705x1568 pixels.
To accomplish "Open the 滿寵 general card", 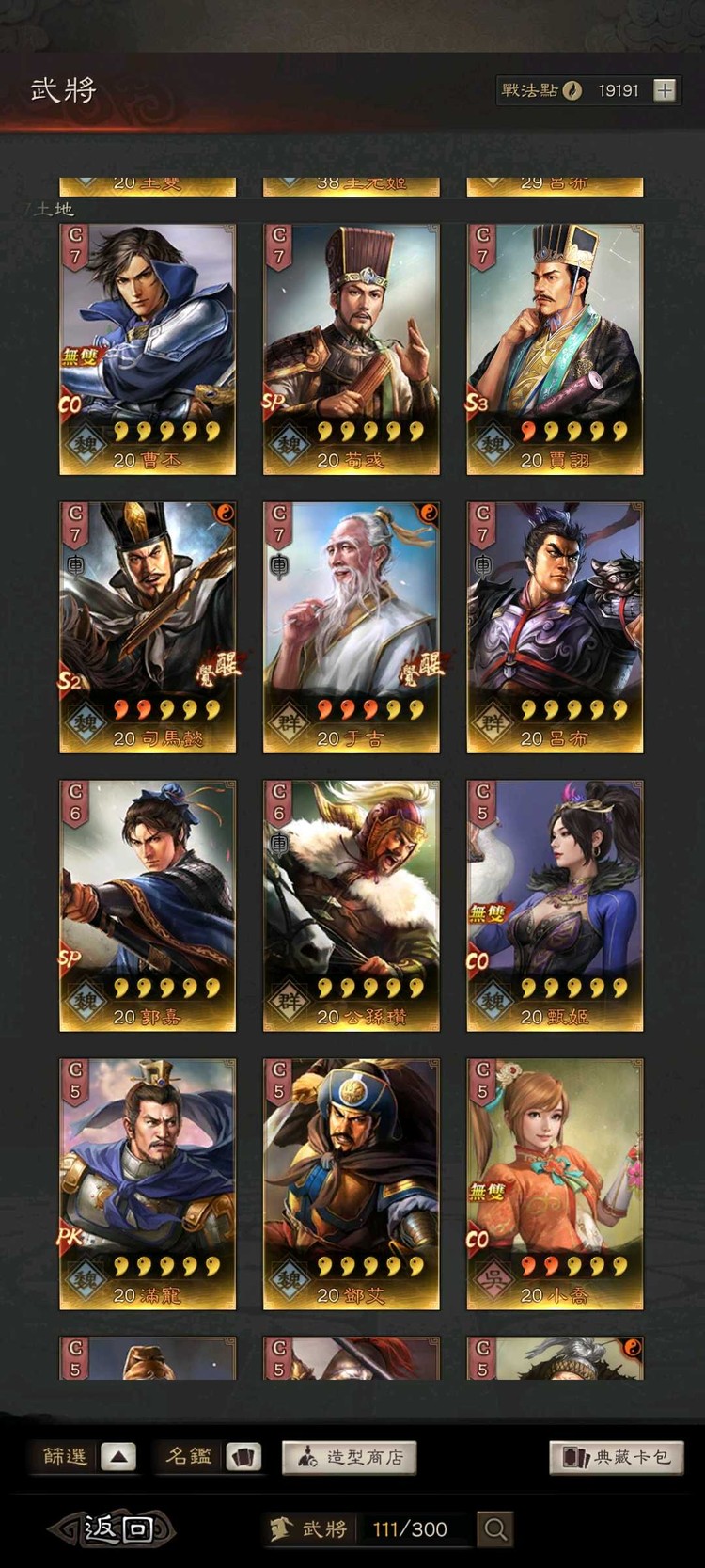I will 148,1184.
